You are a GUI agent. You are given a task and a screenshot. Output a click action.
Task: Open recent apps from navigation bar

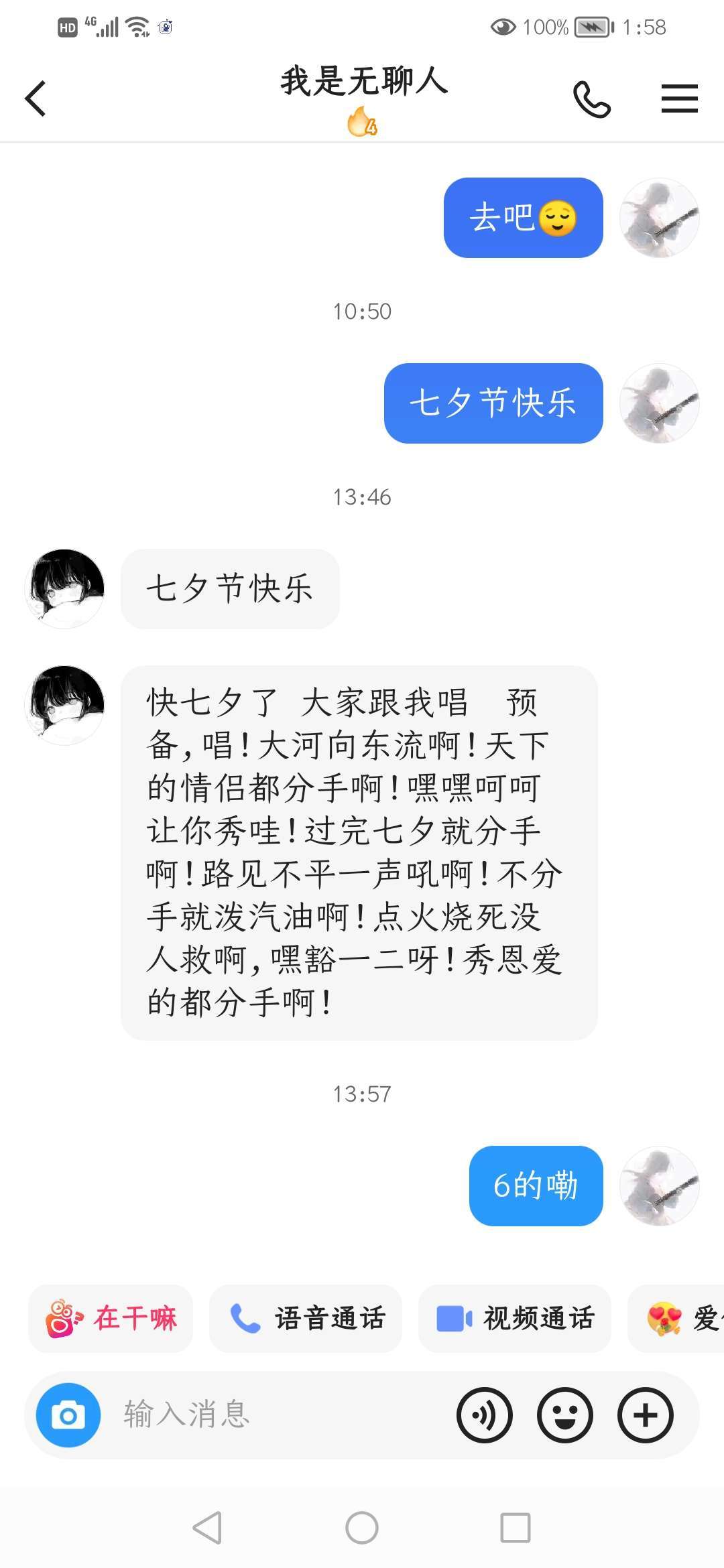[x=516, y=1528]
